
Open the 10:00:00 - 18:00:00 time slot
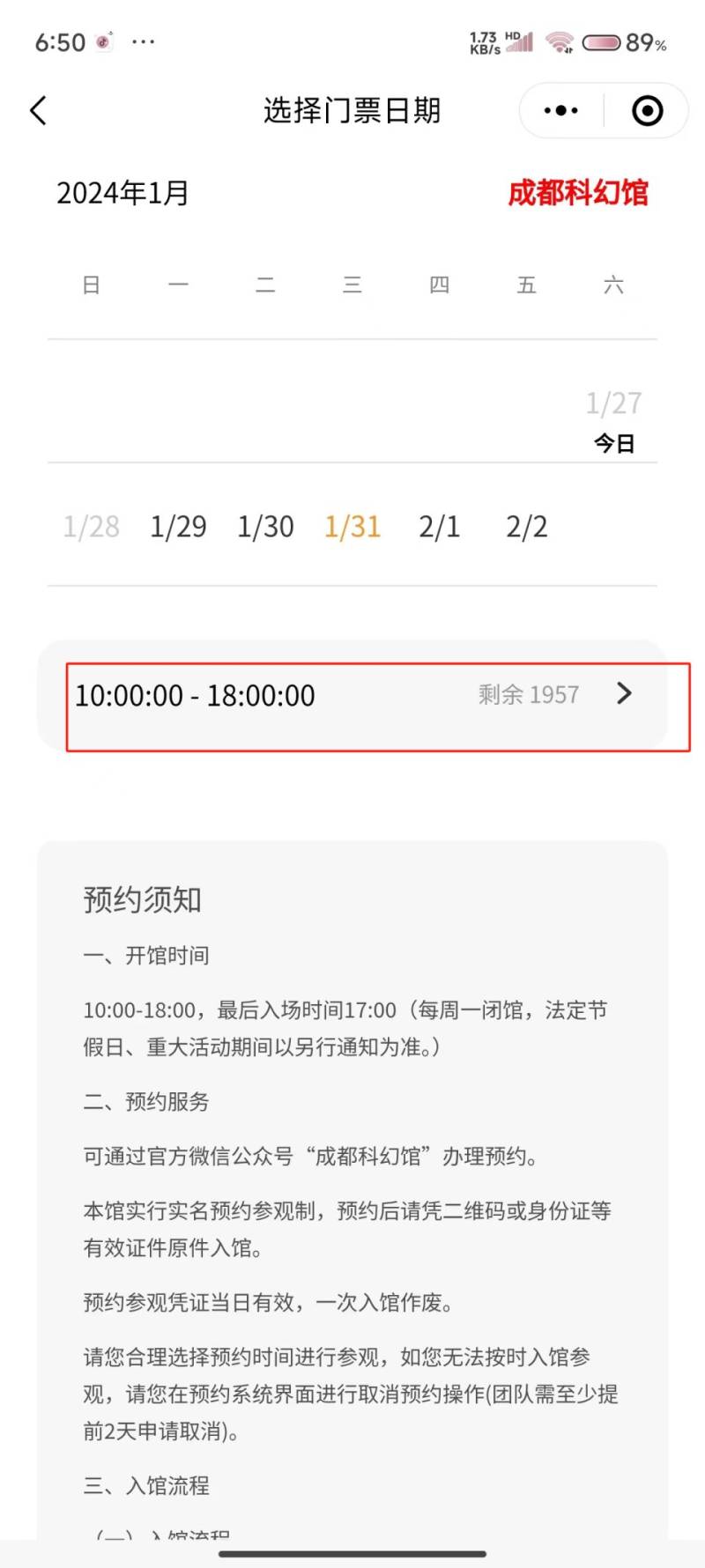pos(352,696)
